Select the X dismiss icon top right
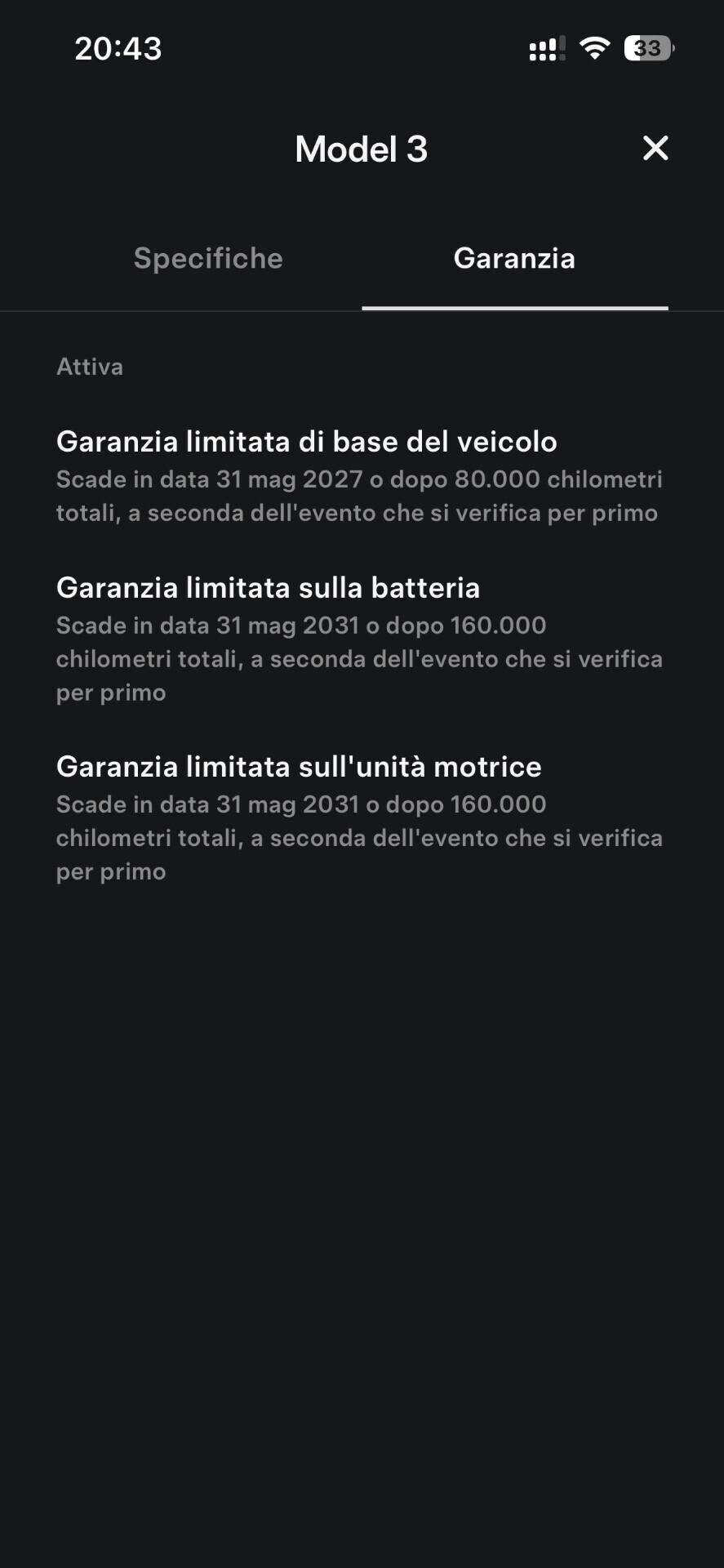This screenshot has width=724, height=1568. point(655,149)
